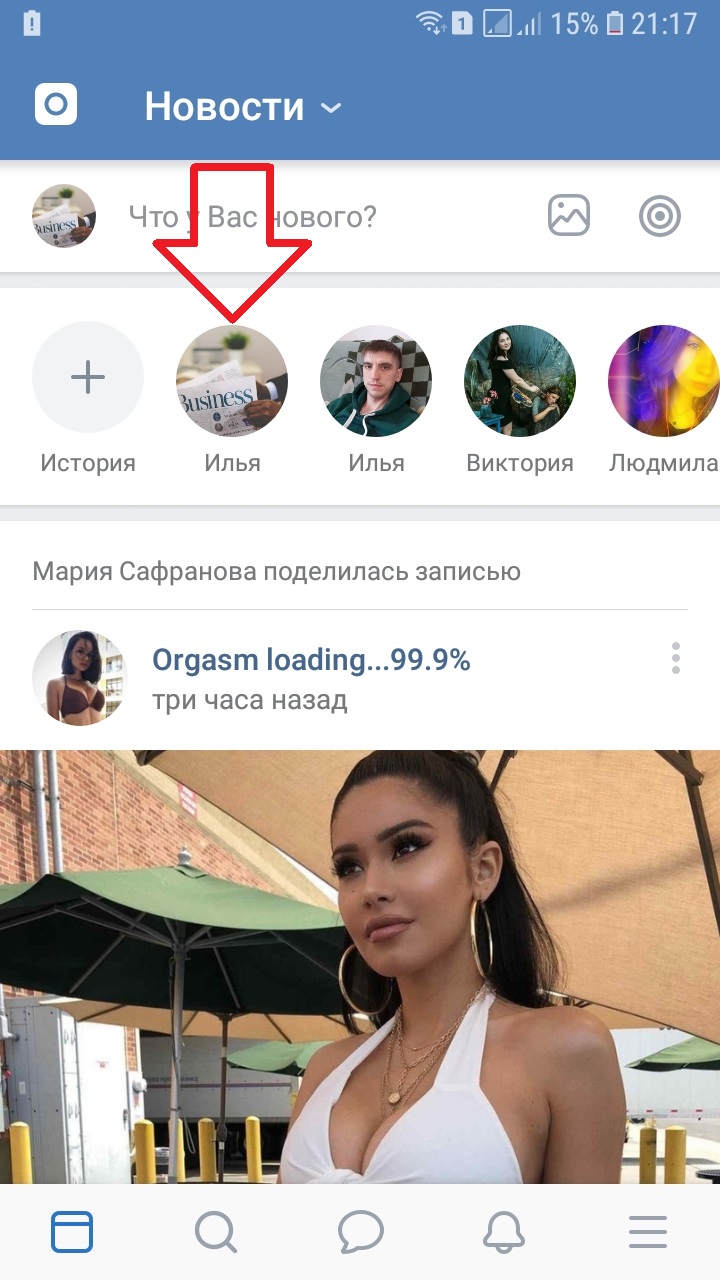Viewport: 720px width, 1280px height.
Task: Open your profile avatar next to status composer
Action: [x=63, y=214]
